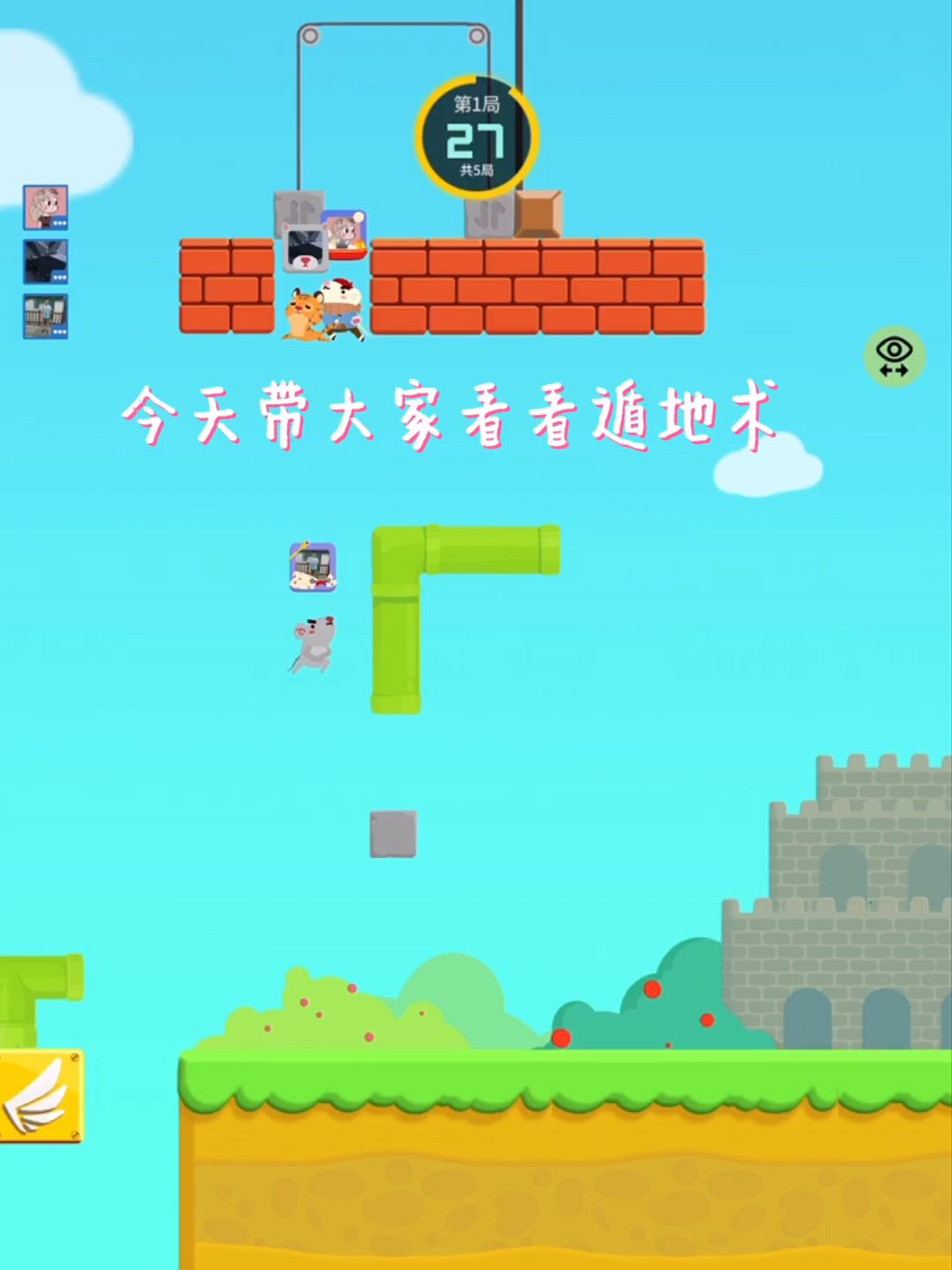The width and height of the screenshot is (952, 1270).
Task: Toggle the eye view-switch button
Action: (894, 356)
